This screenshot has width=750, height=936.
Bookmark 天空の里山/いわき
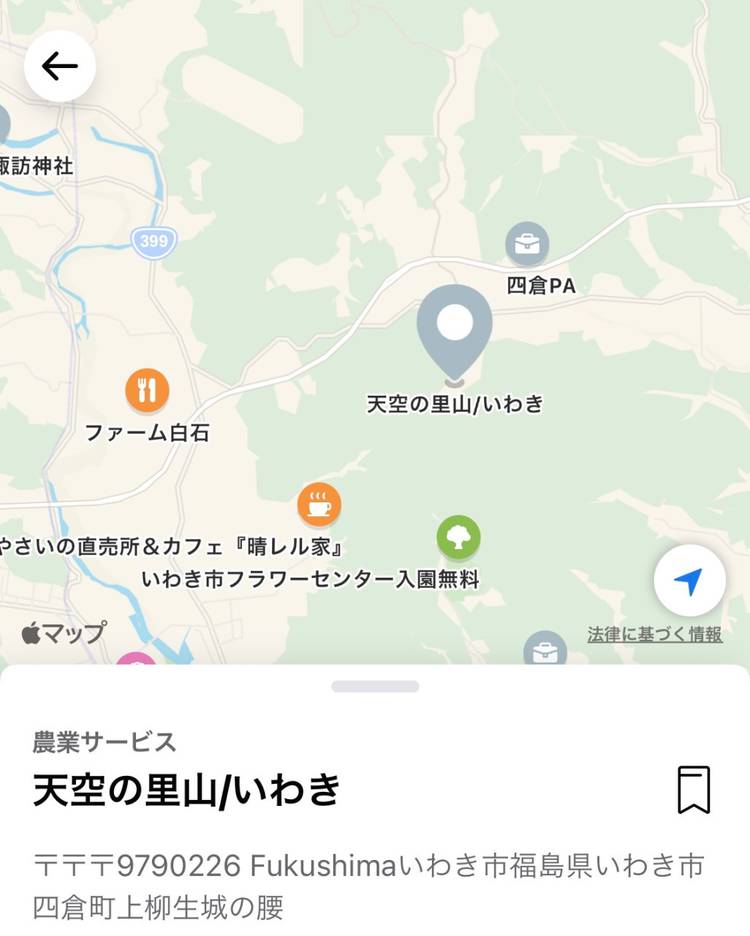(693, 790)
